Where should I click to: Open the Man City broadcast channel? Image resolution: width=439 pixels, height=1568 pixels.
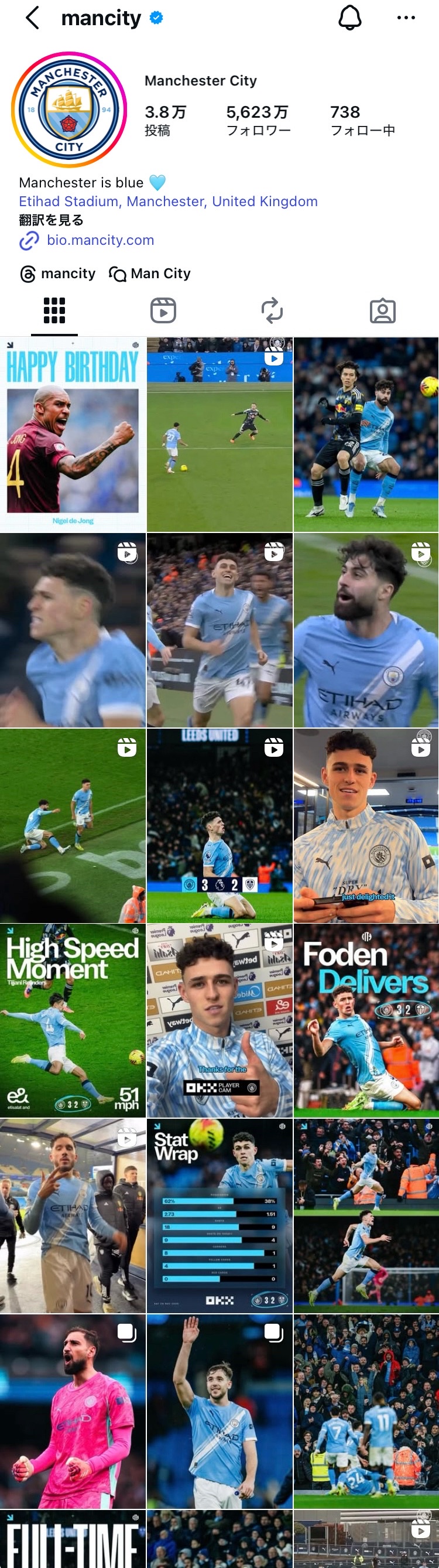click(150, 274)
